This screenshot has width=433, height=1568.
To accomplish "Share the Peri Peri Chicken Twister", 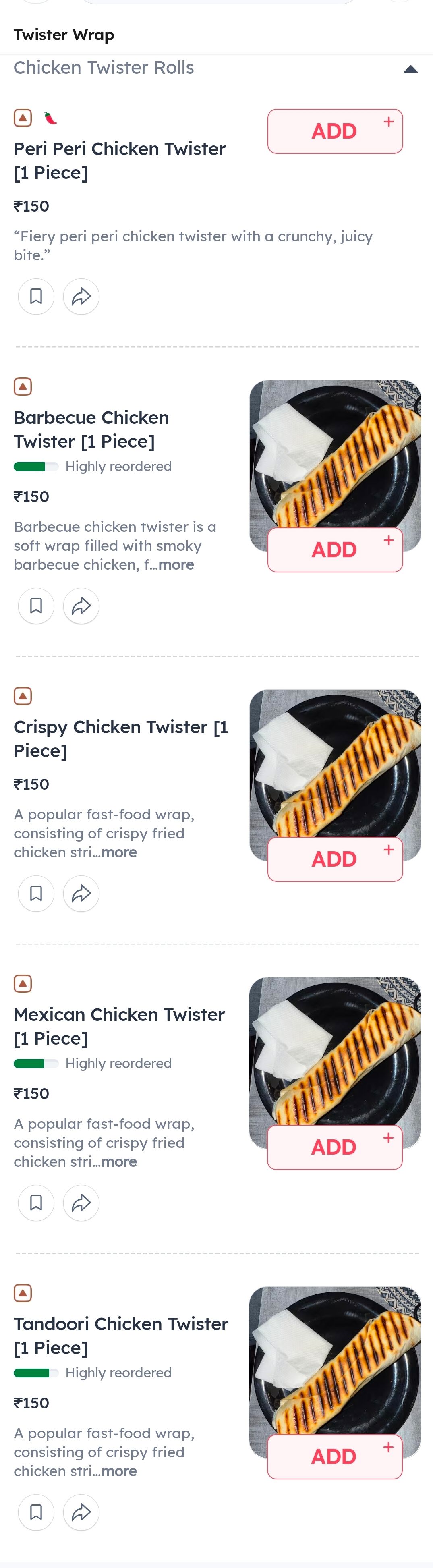I will [x=81, y=297].
